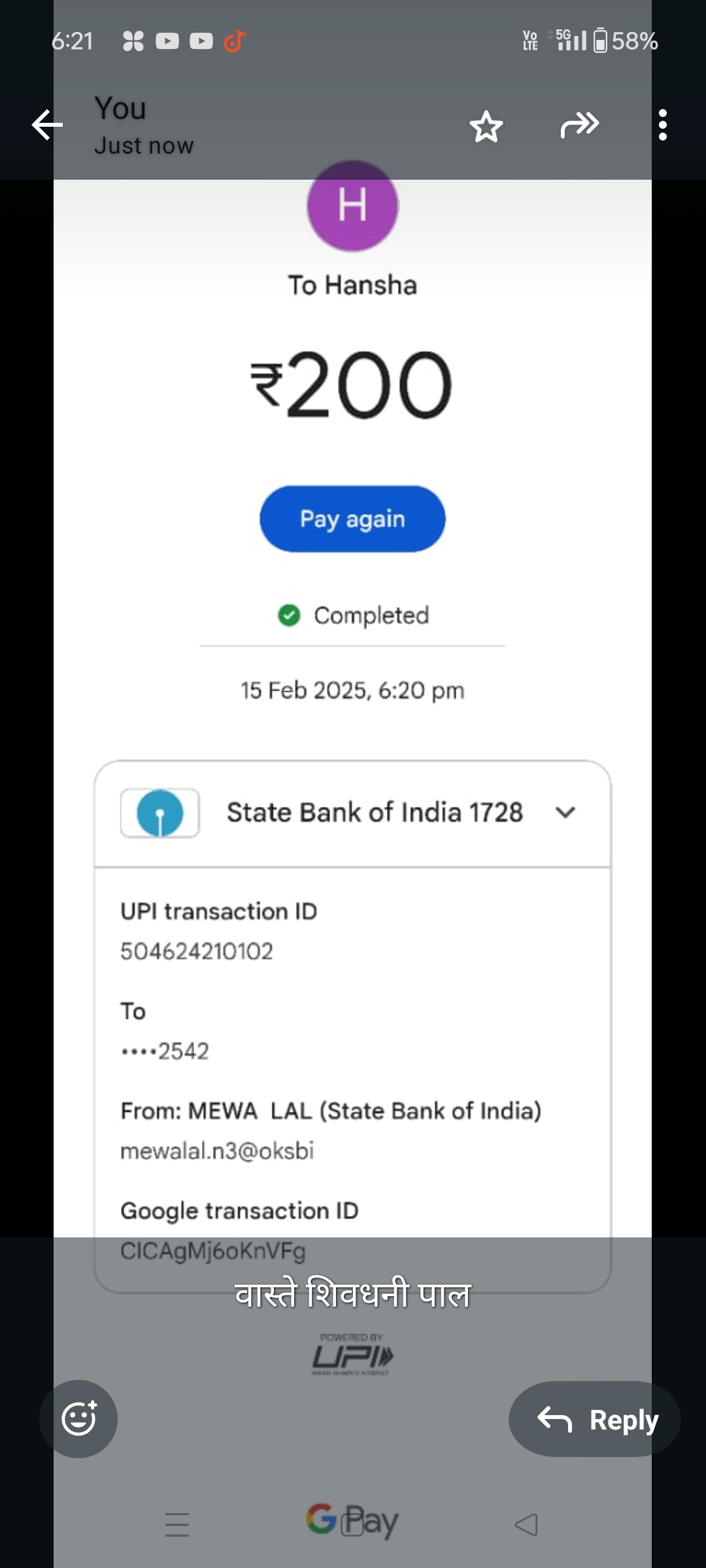Go back from the image viewer
Screen dimensions: 706x1568
[47, 125]
